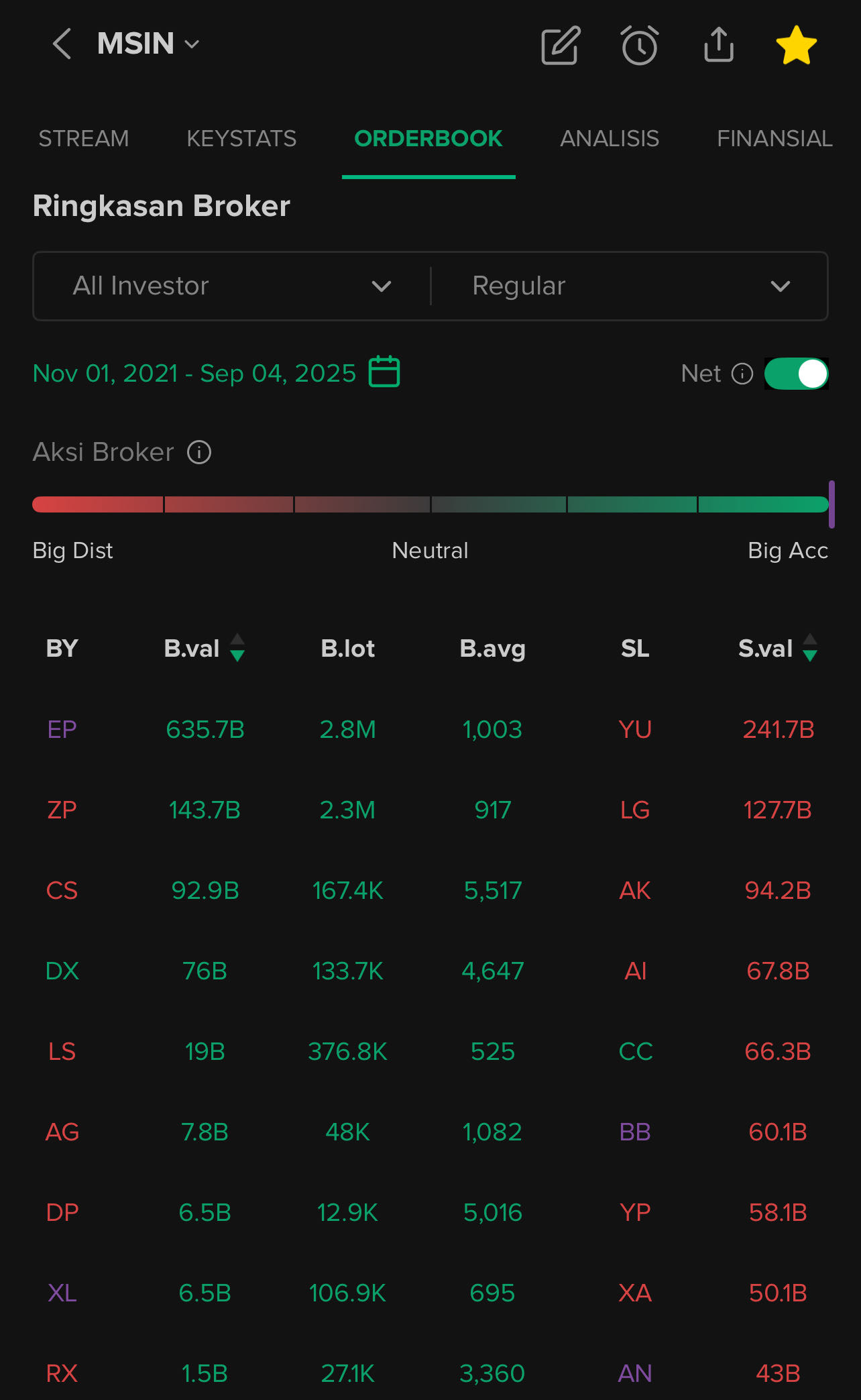Sort brokers by the S.val column
Image resolution: width=861 pixels, height=1400 pixels.
pyautogui.click(x=778, y=648)
